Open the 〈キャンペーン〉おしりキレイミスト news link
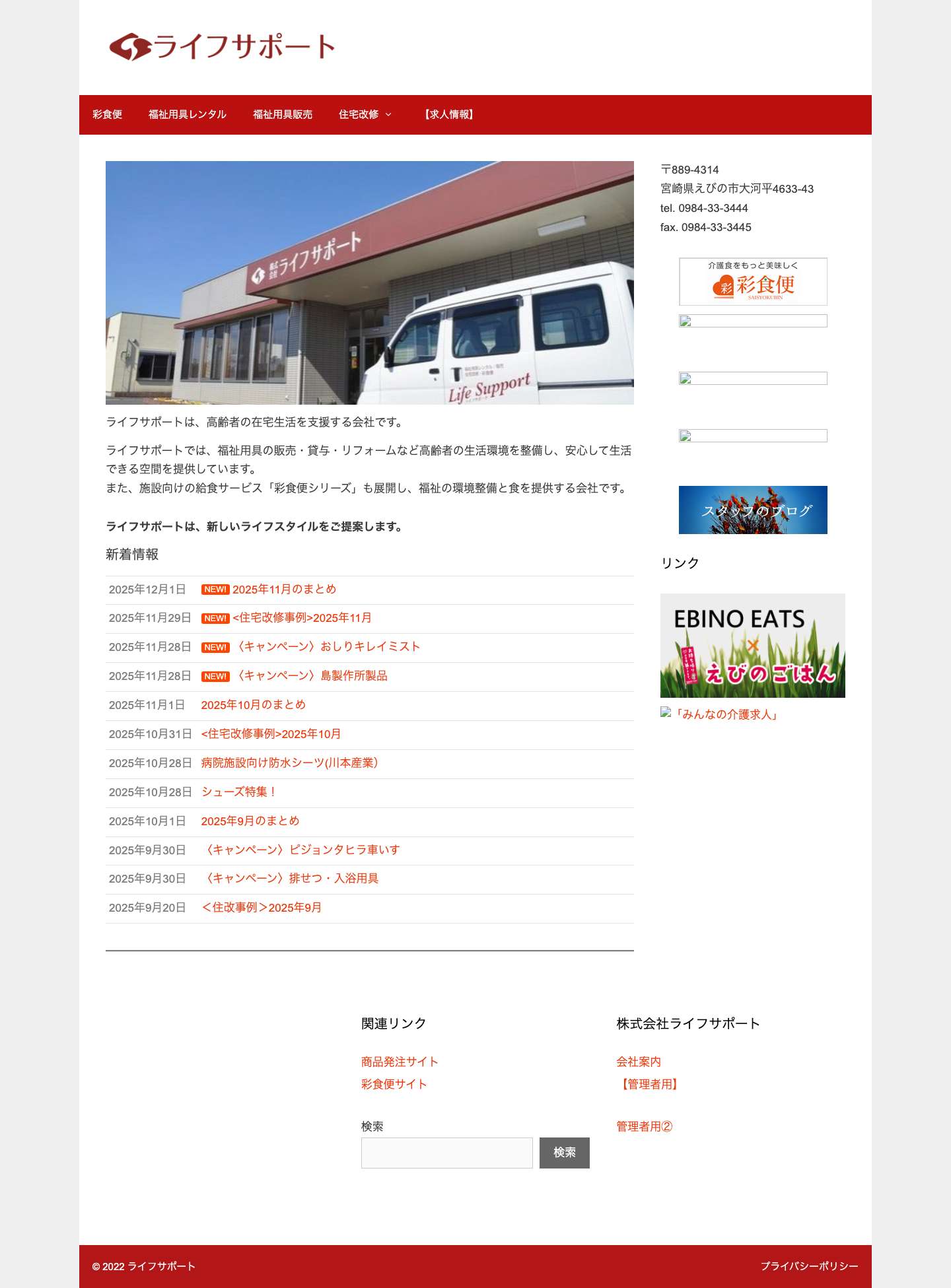951x1288 pixels. coord(327,647)
